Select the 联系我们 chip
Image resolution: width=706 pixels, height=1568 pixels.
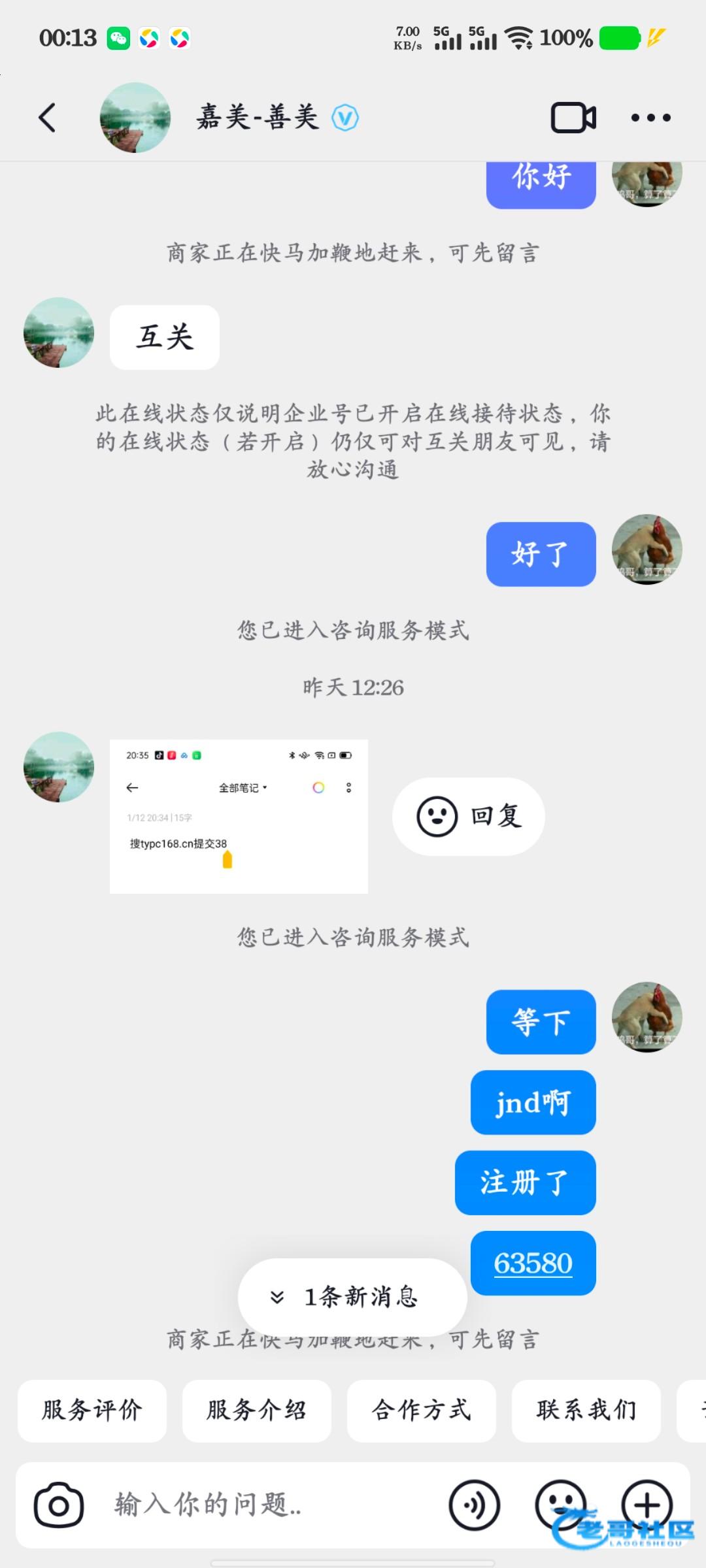[586, 1411]
